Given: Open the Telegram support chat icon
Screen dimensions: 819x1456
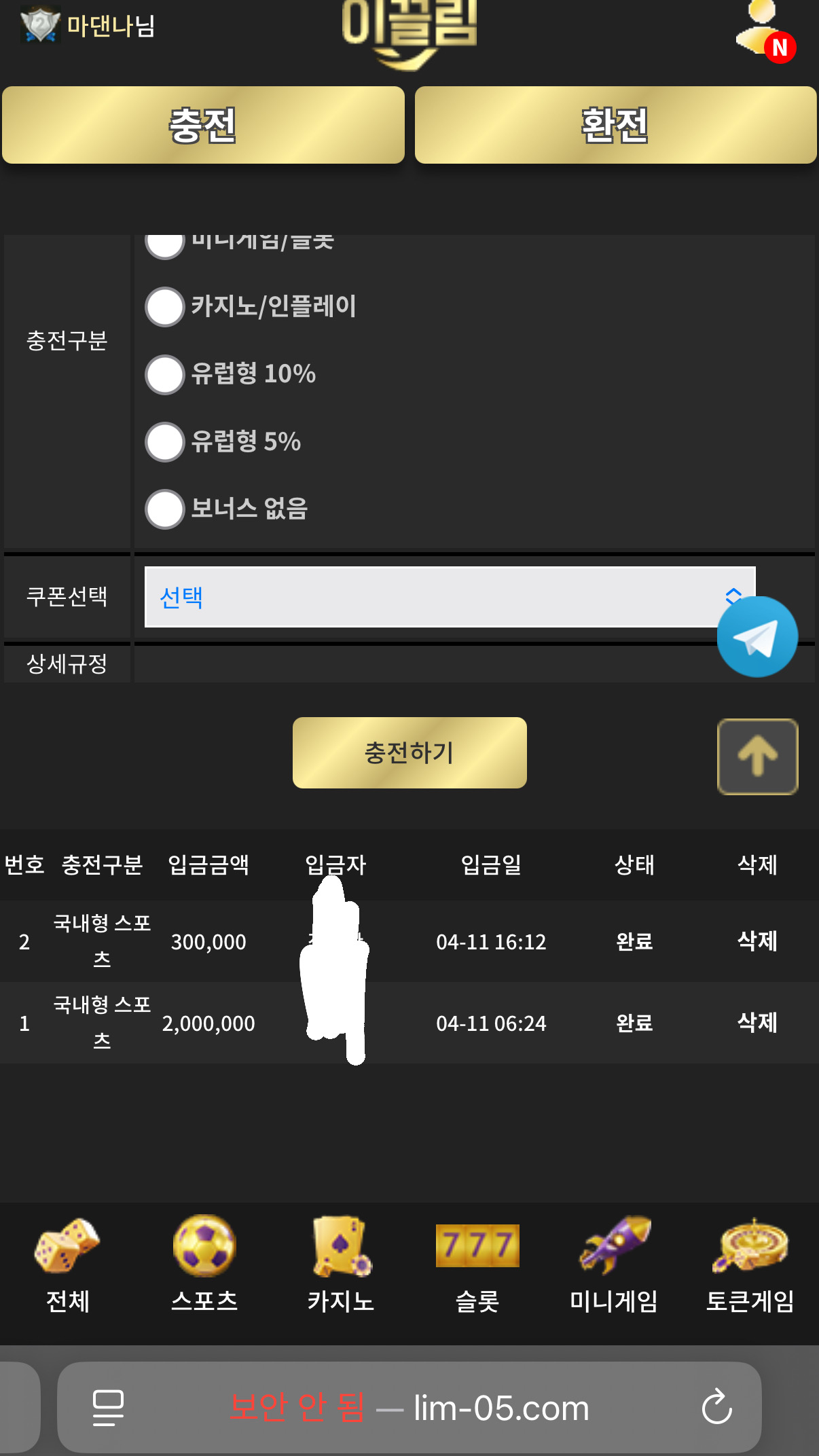Looking at the screenshot, I should 757,637.
